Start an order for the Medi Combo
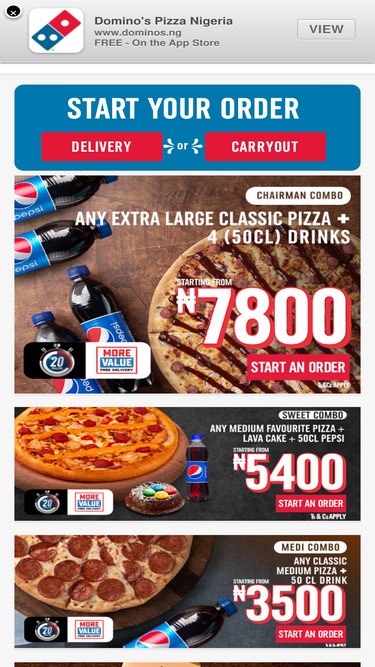Viewport: 375px width, 667px height. click(x=311, y=634)
